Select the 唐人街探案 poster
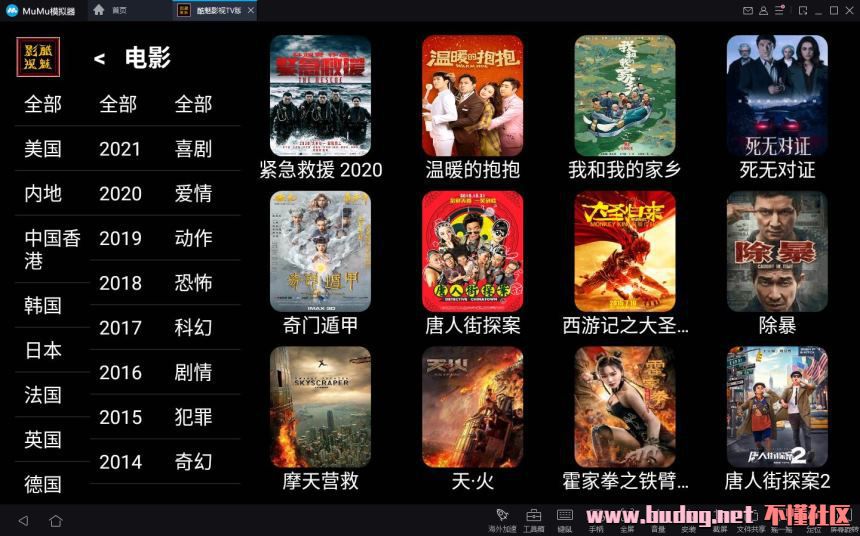Image resolution: width=860 pixels, height=536 pixels. tap(472, 252)
